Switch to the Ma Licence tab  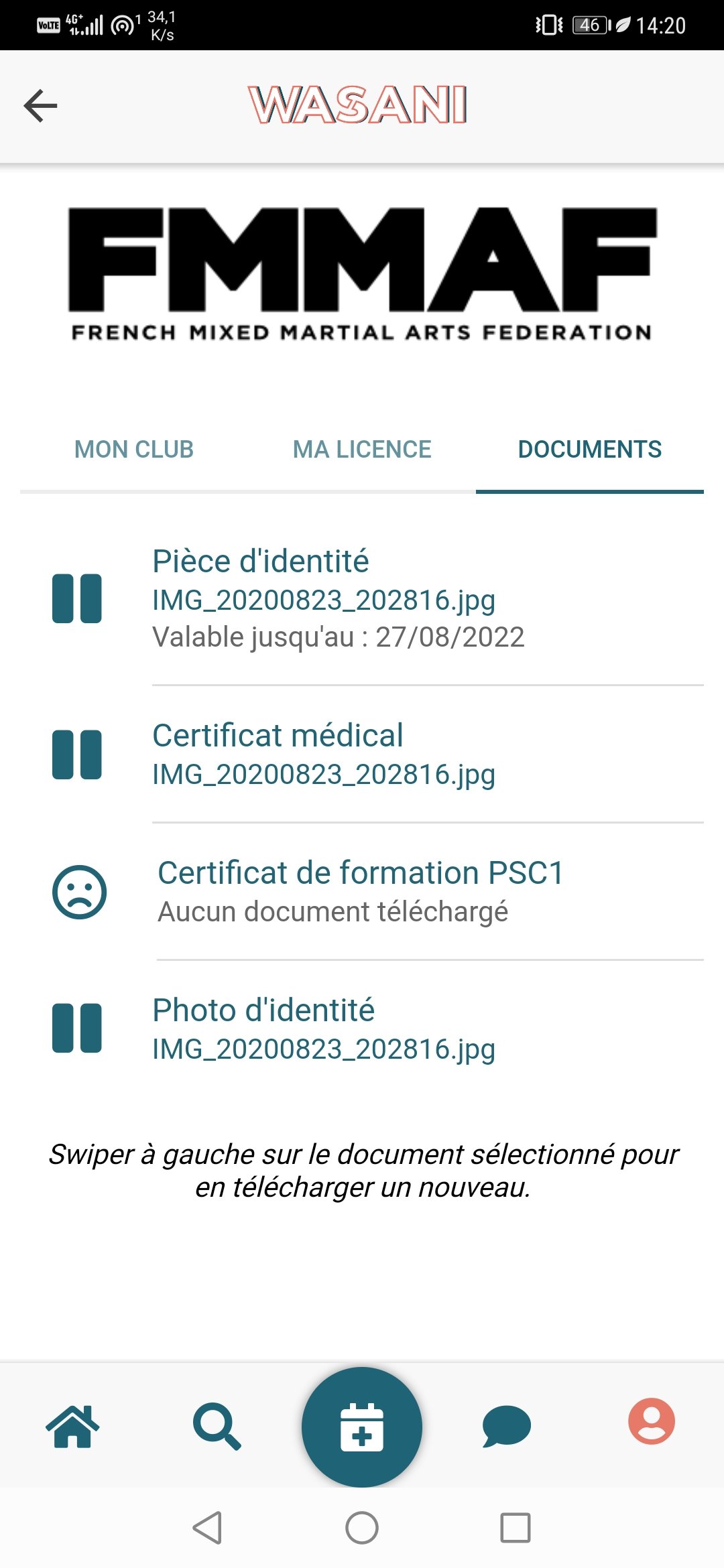(x=362, y=449)
